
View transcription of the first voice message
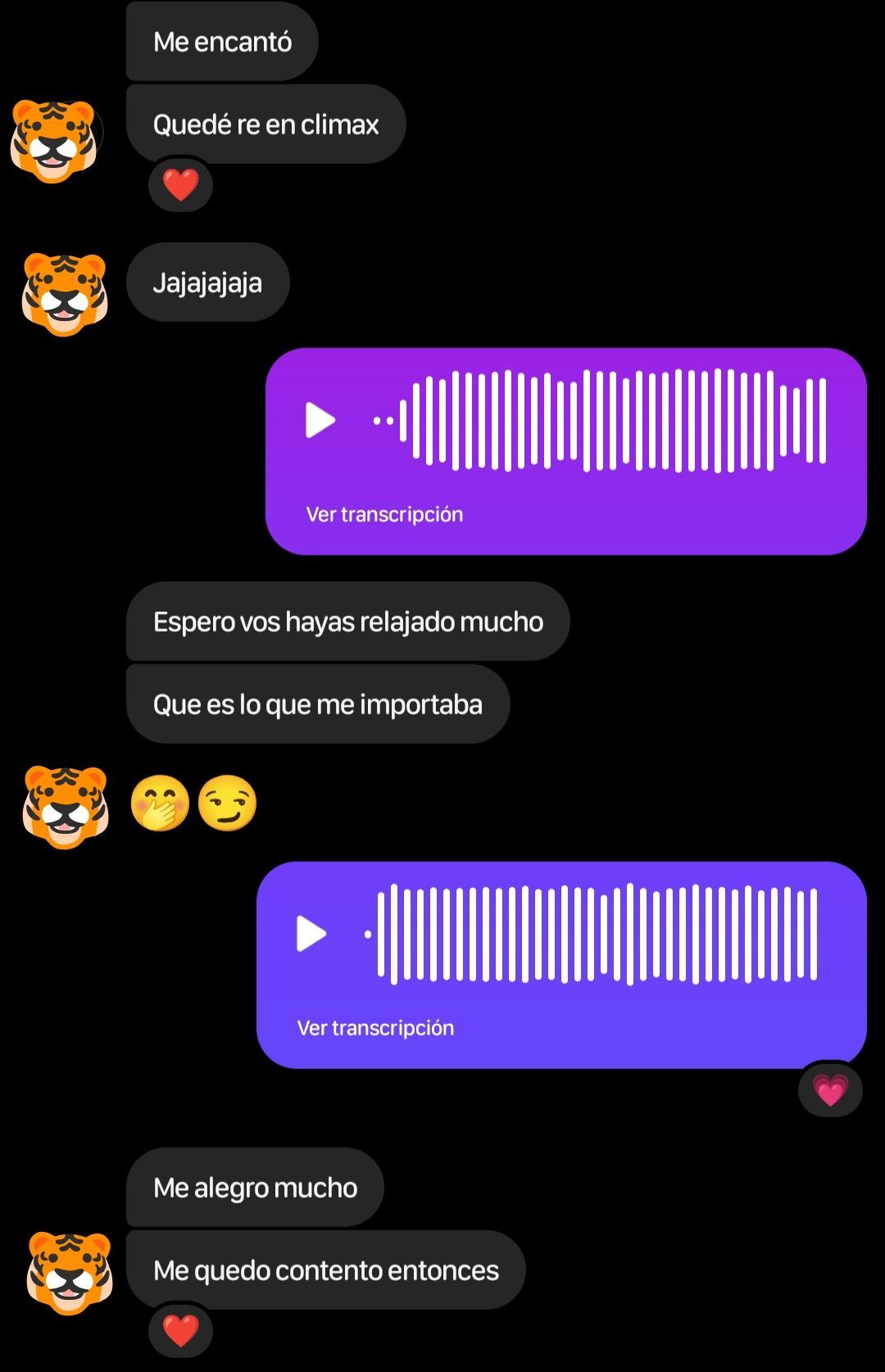[384, 514]
